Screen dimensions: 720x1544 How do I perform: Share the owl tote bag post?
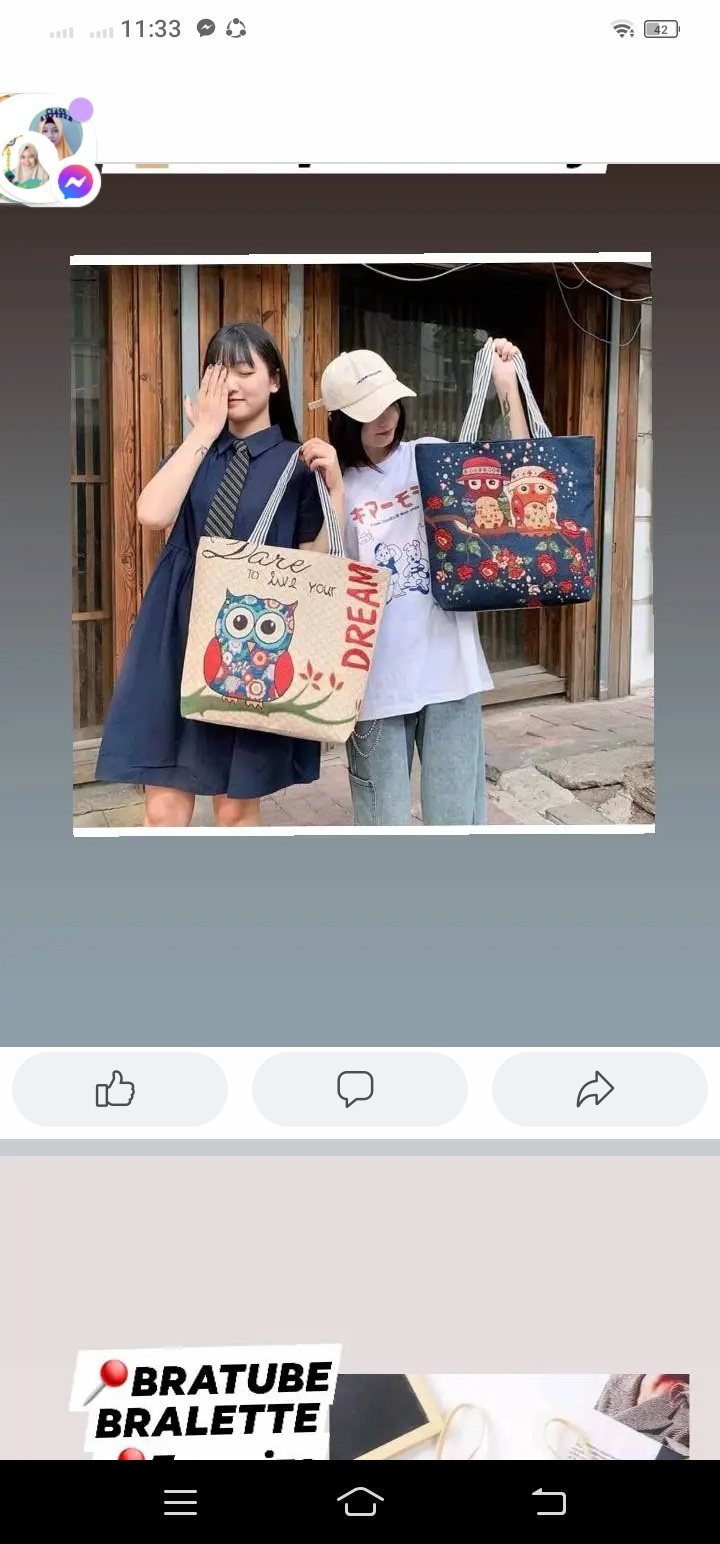pos(599,1089)
